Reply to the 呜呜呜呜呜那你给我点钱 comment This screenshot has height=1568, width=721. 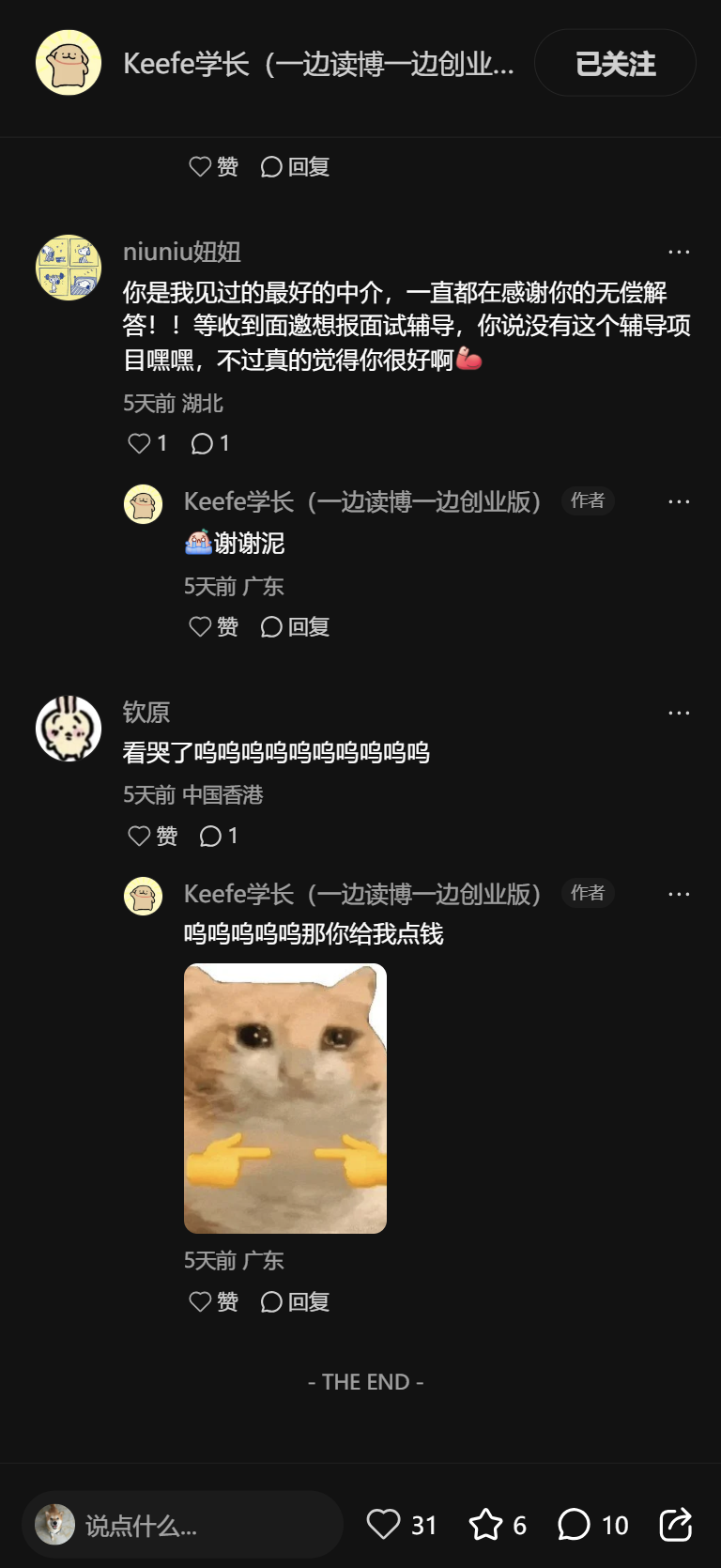(295, 1301)
